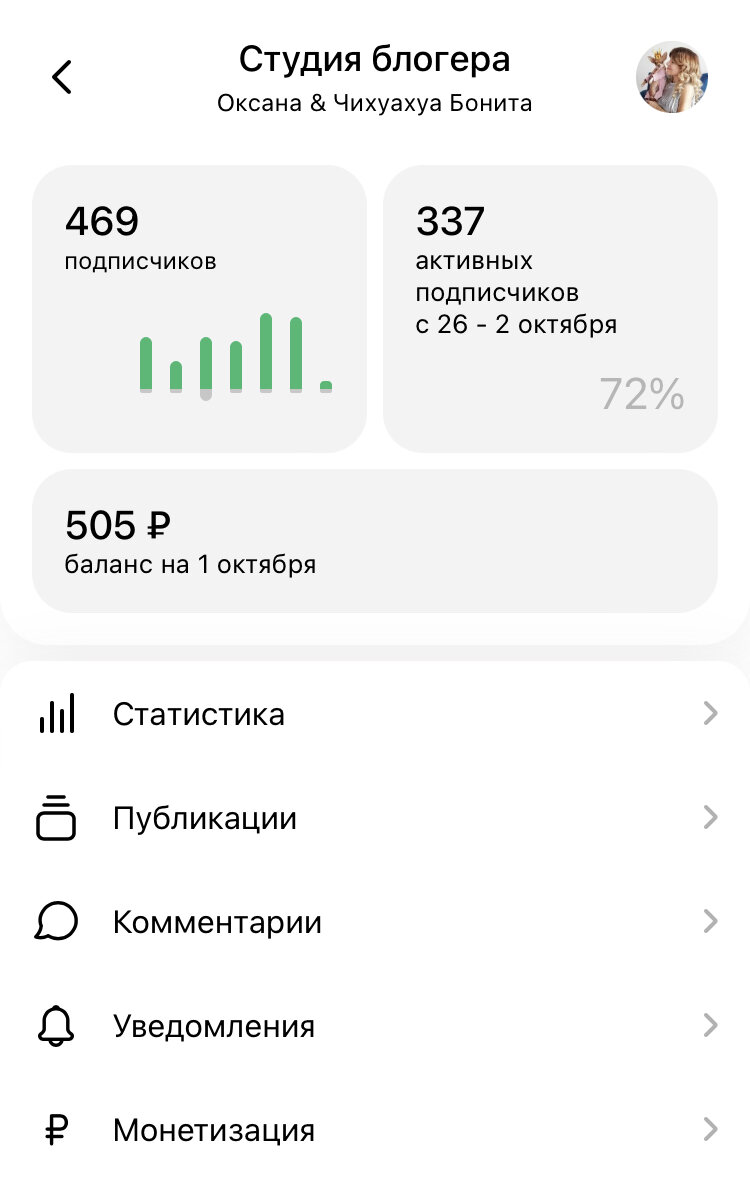Expand the chevron next to Статистика

[x=710, y=713]
